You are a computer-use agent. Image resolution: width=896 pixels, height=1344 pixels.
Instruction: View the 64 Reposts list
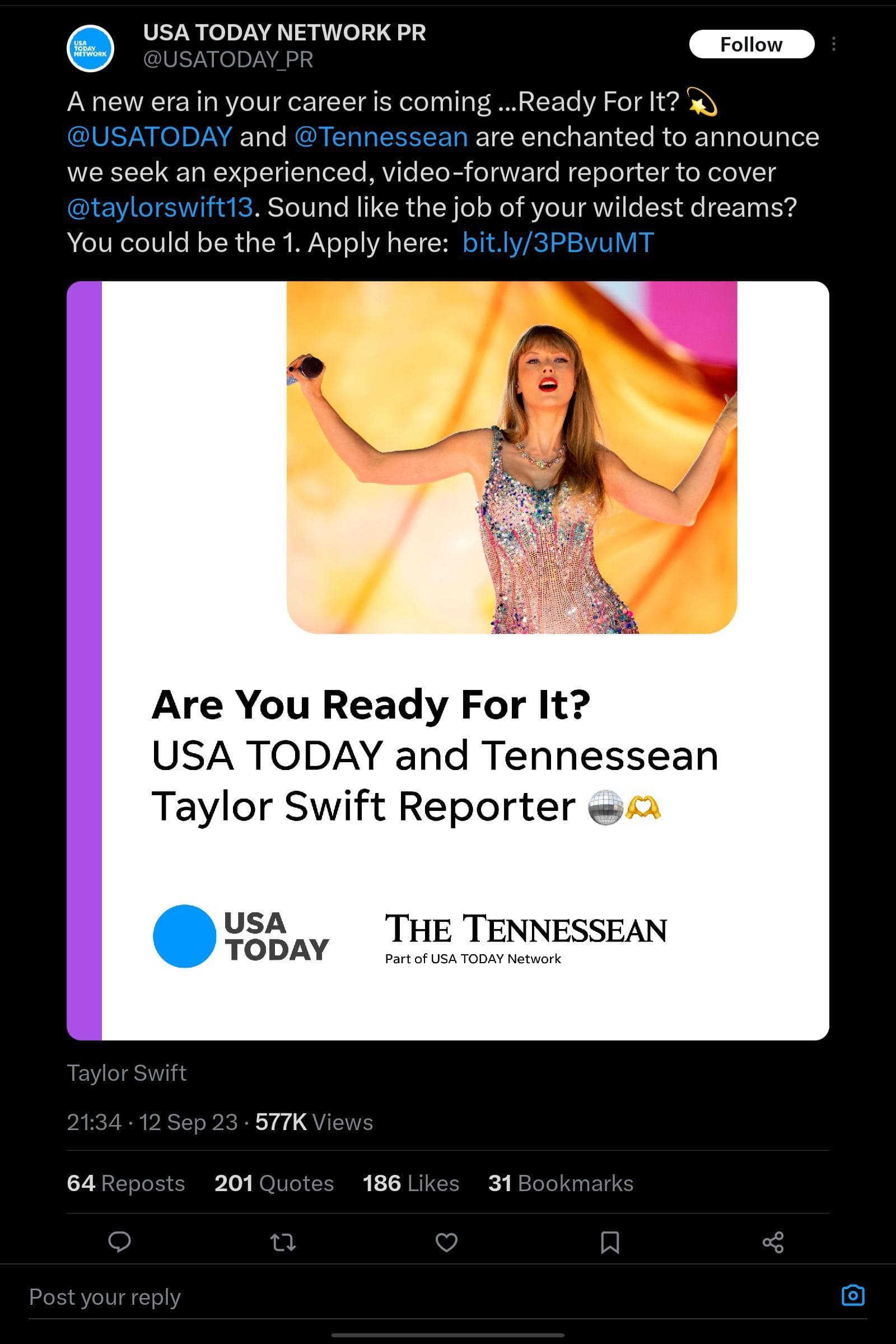point(125,1183)
